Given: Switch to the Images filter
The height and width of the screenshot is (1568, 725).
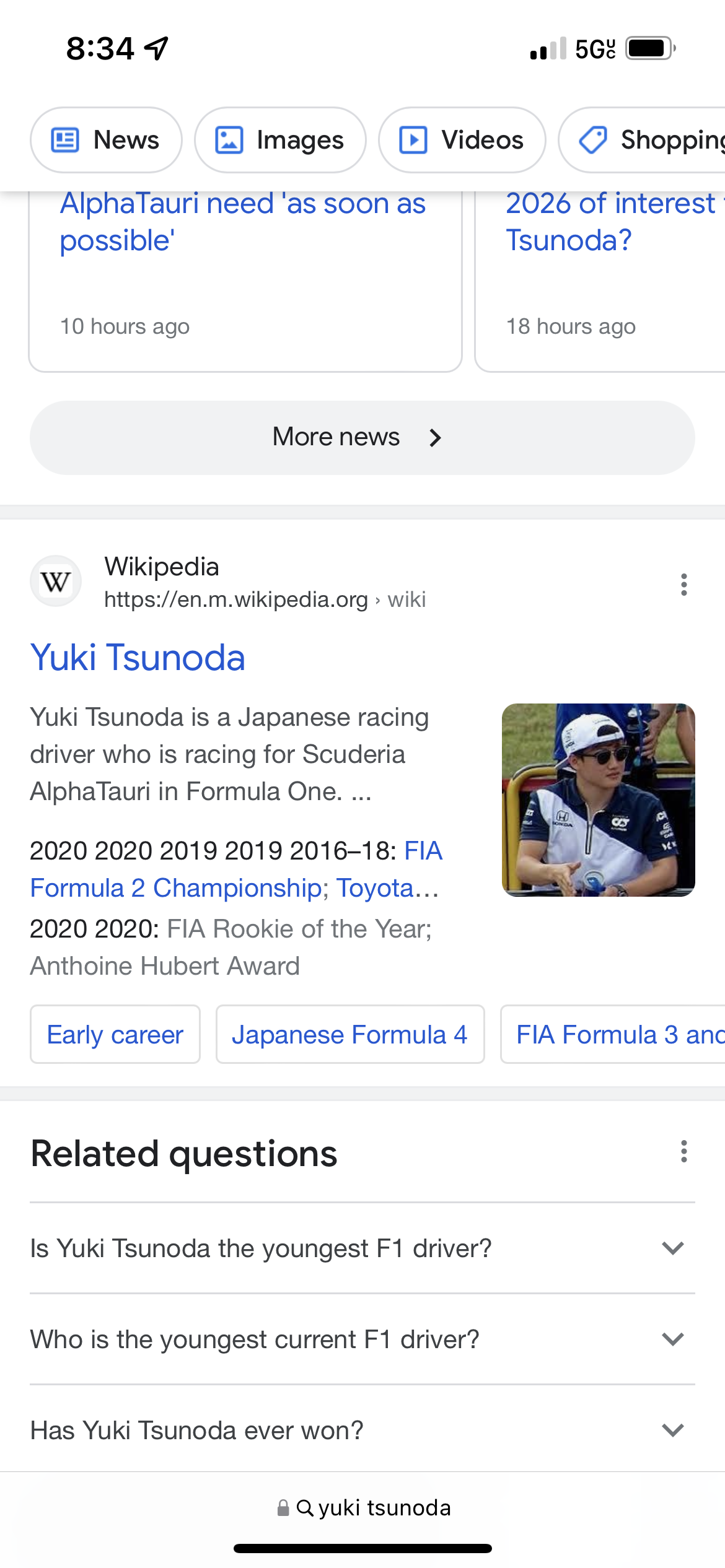Looking at the screenshot, I should pyautogui.click(x=280, y=140).
